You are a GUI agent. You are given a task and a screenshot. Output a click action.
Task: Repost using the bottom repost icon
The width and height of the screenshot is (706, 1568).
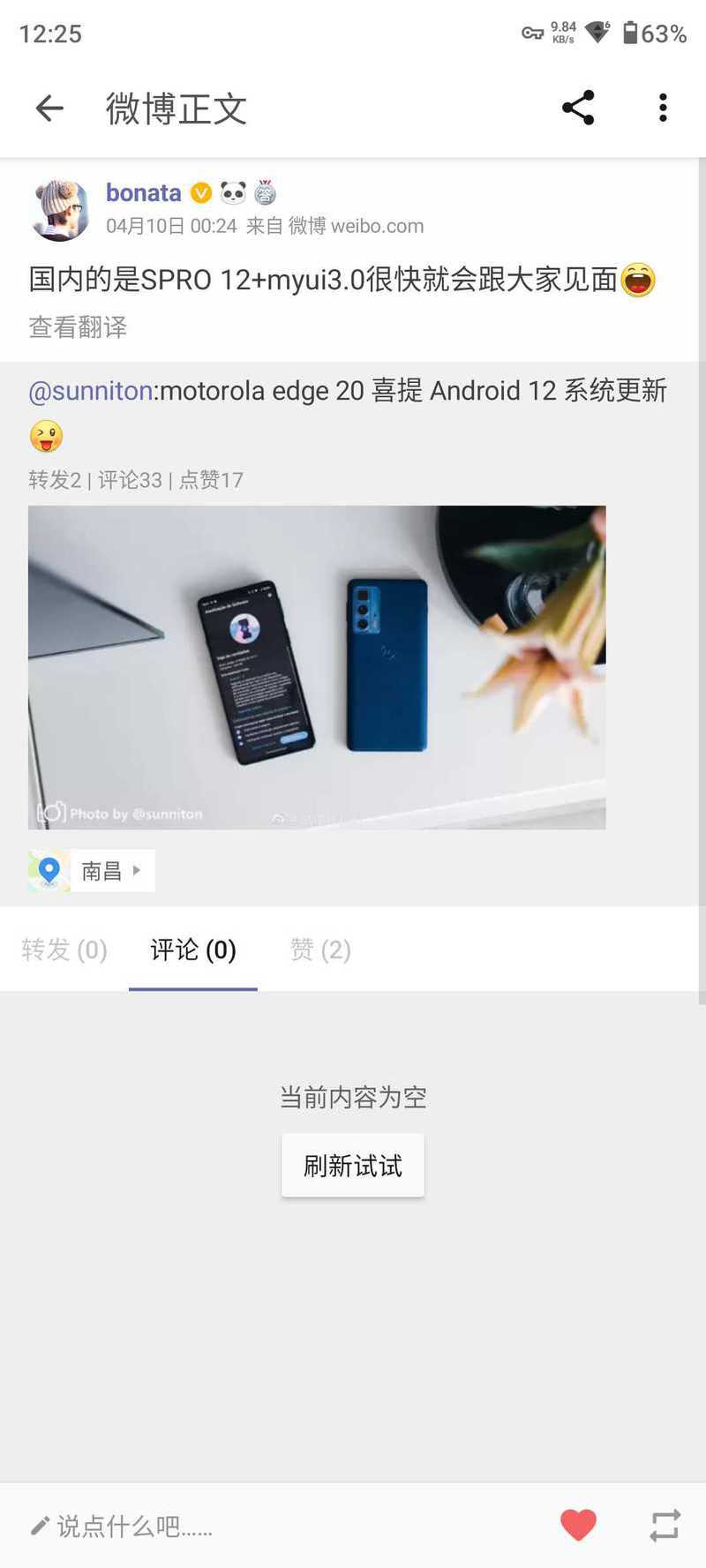(x=665, y=1525)
